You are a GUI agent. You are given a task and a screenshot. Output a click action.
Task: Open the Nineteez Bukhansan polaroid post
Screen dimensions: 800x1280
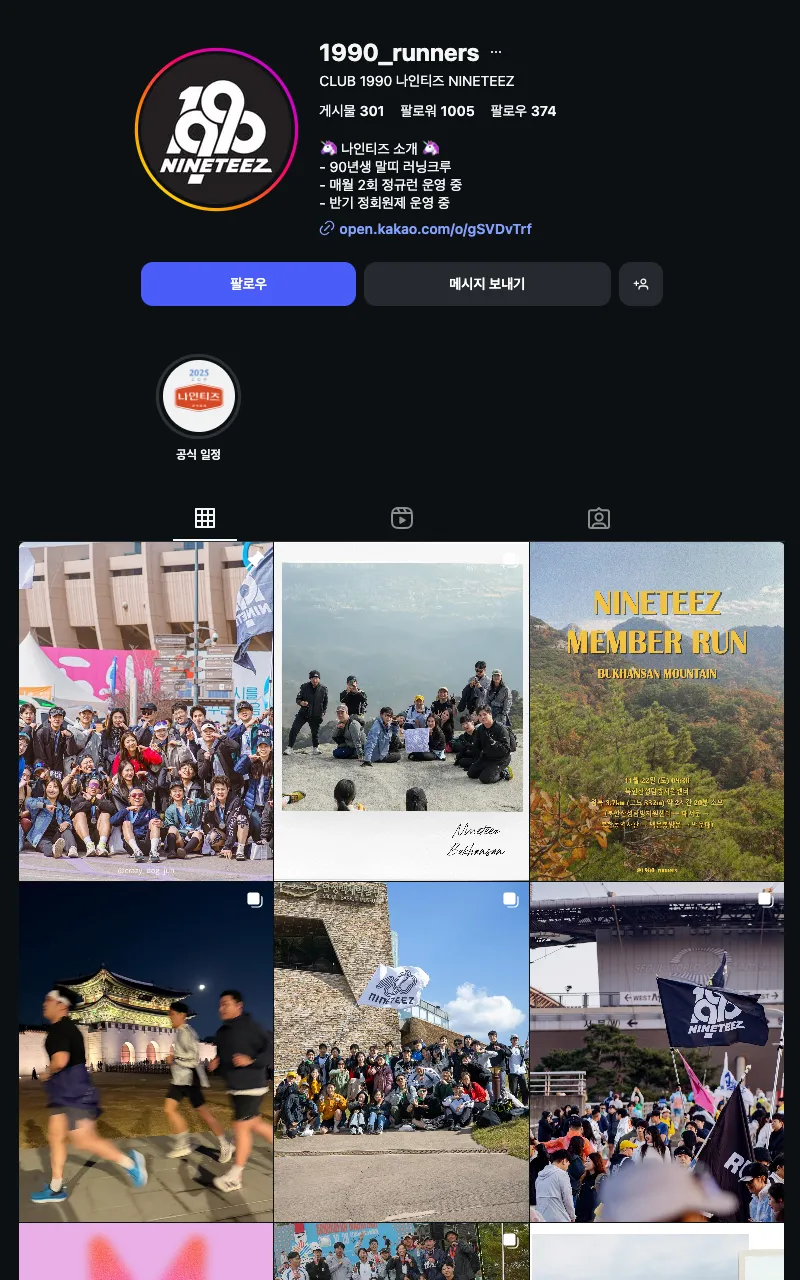tap(401, 711)
